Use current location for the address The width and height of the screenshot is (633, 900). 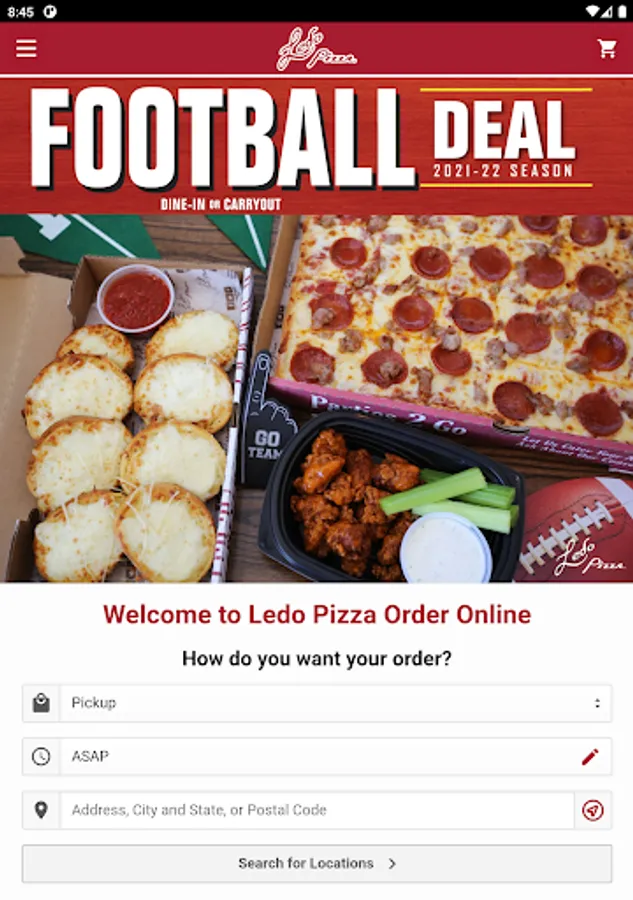coord(593,810)
